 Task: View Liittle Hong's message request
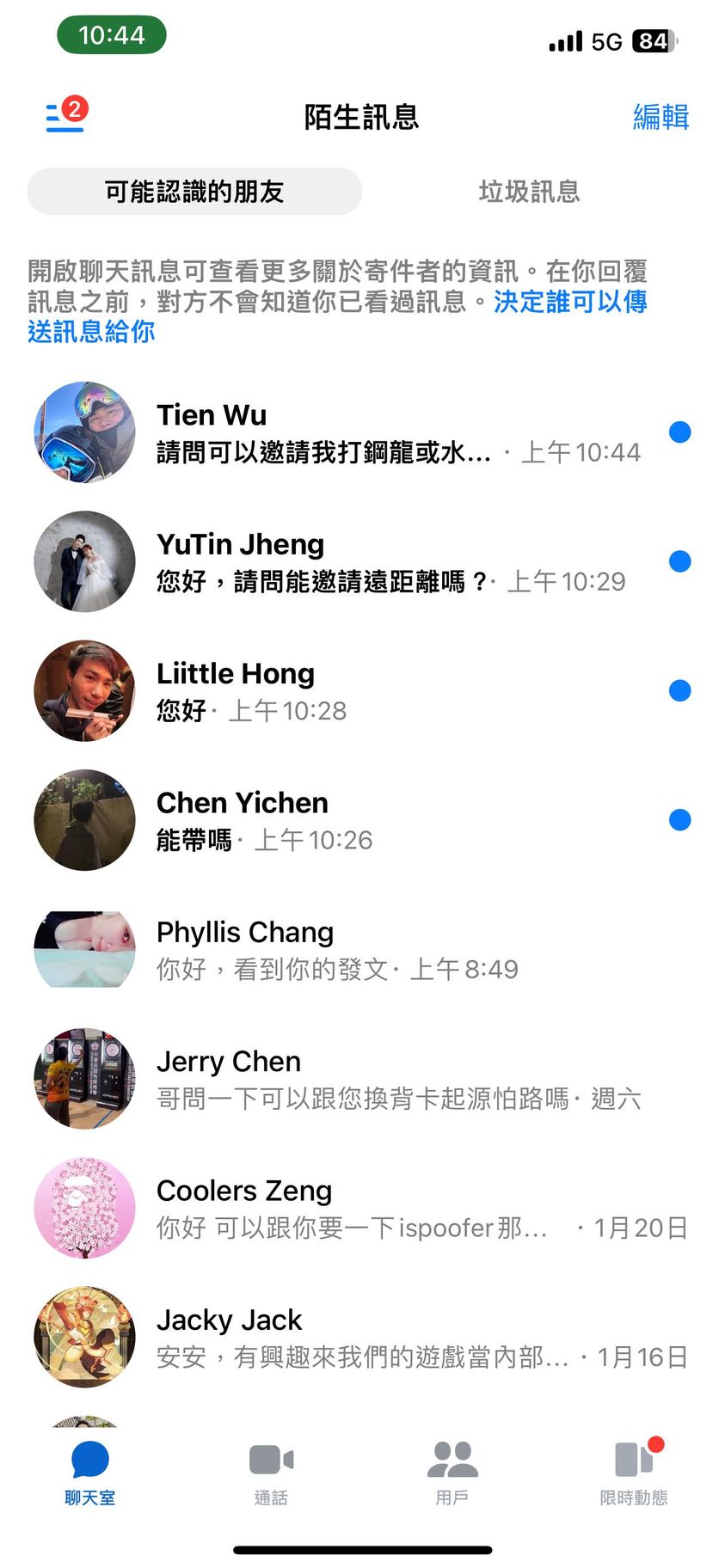click(x=361, y=691)
